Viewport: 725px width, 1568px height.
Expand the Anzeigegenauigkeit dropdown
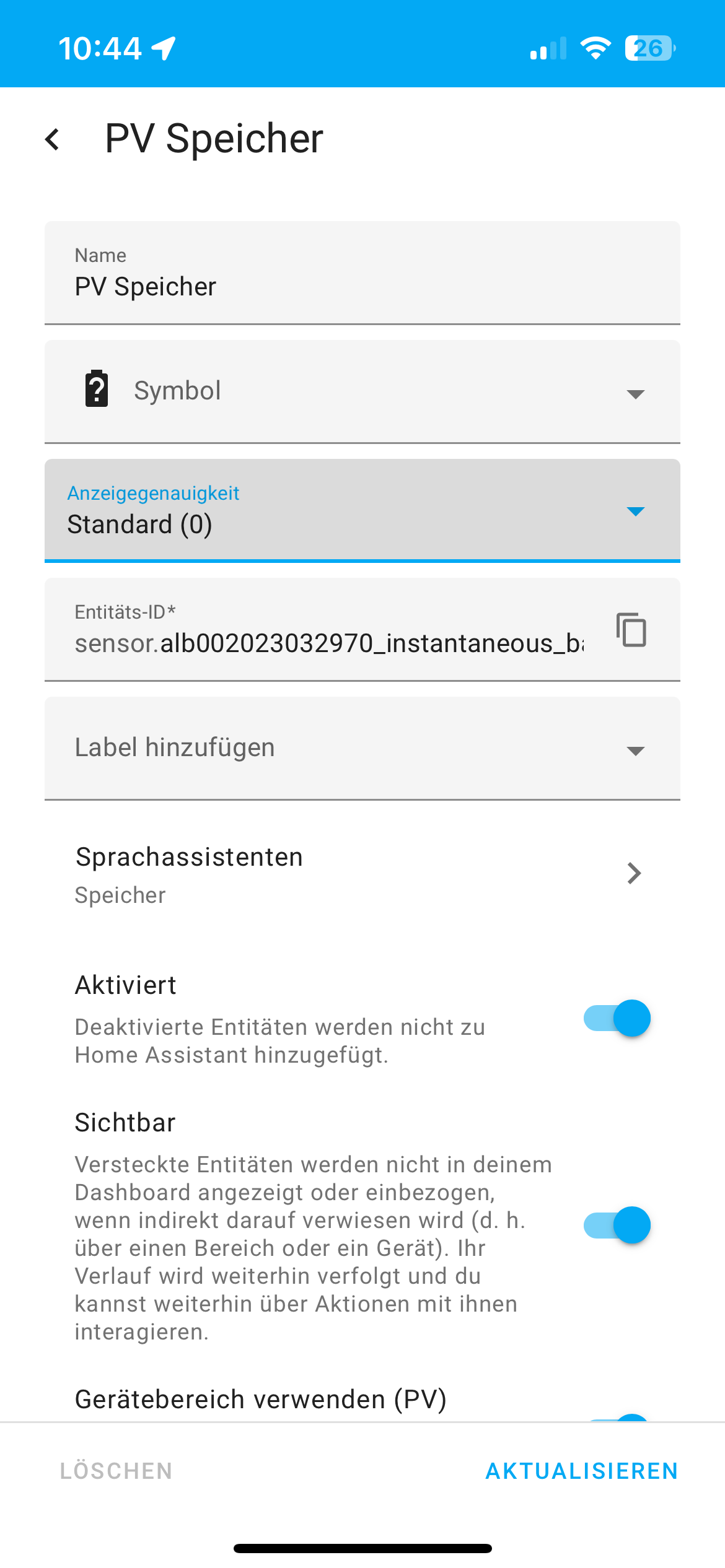coord(362,511)
